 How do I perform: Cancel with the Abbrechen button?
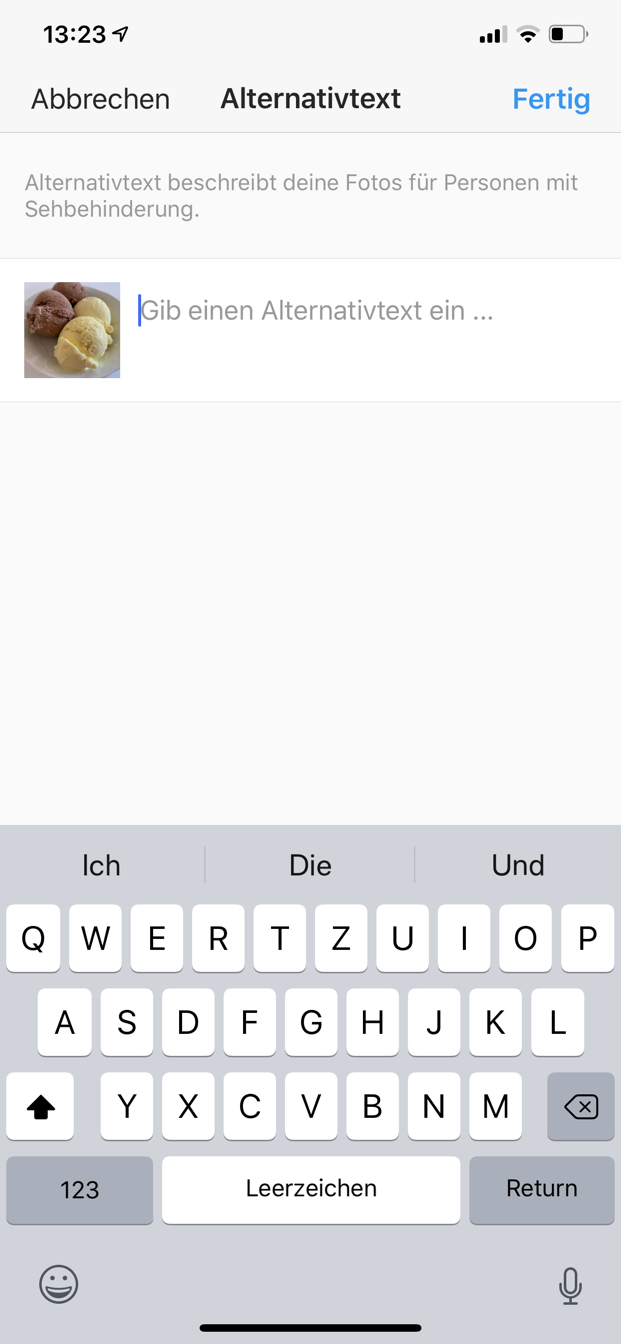pos(100,99)
